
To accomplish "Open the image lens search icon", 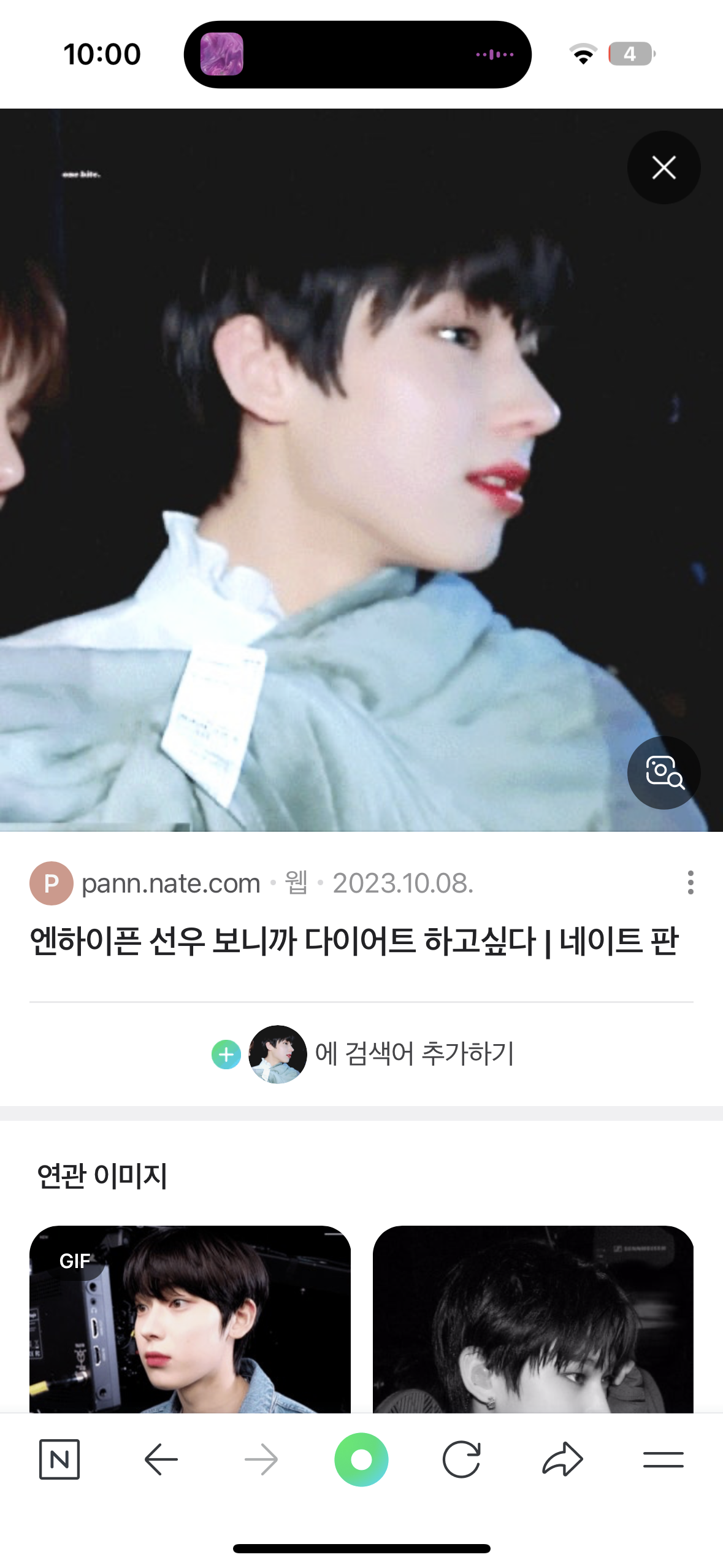I will [x=664, y=772].
